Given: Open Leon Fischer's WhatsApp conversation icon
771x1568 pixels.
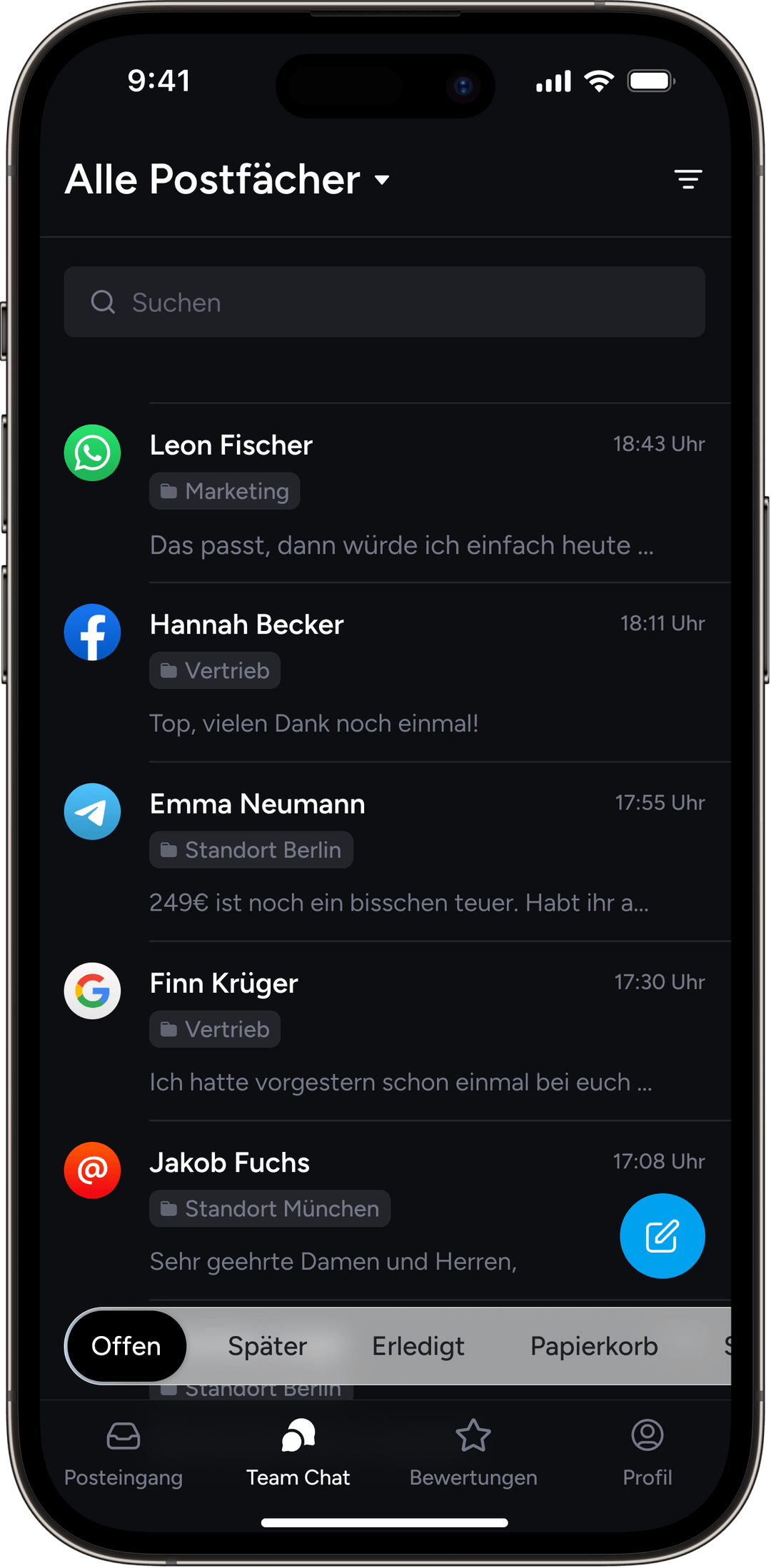Looking at the screenshot, I should [x=92, y=453].
